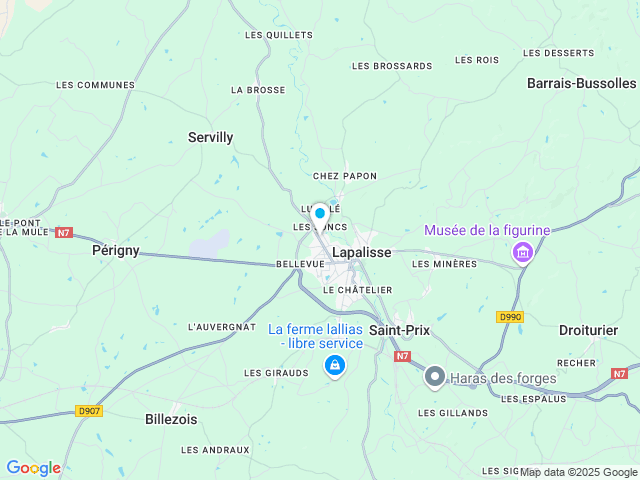Open the Haras des forges place marker
The image size is (640, 480).
[x=435, y=377]
